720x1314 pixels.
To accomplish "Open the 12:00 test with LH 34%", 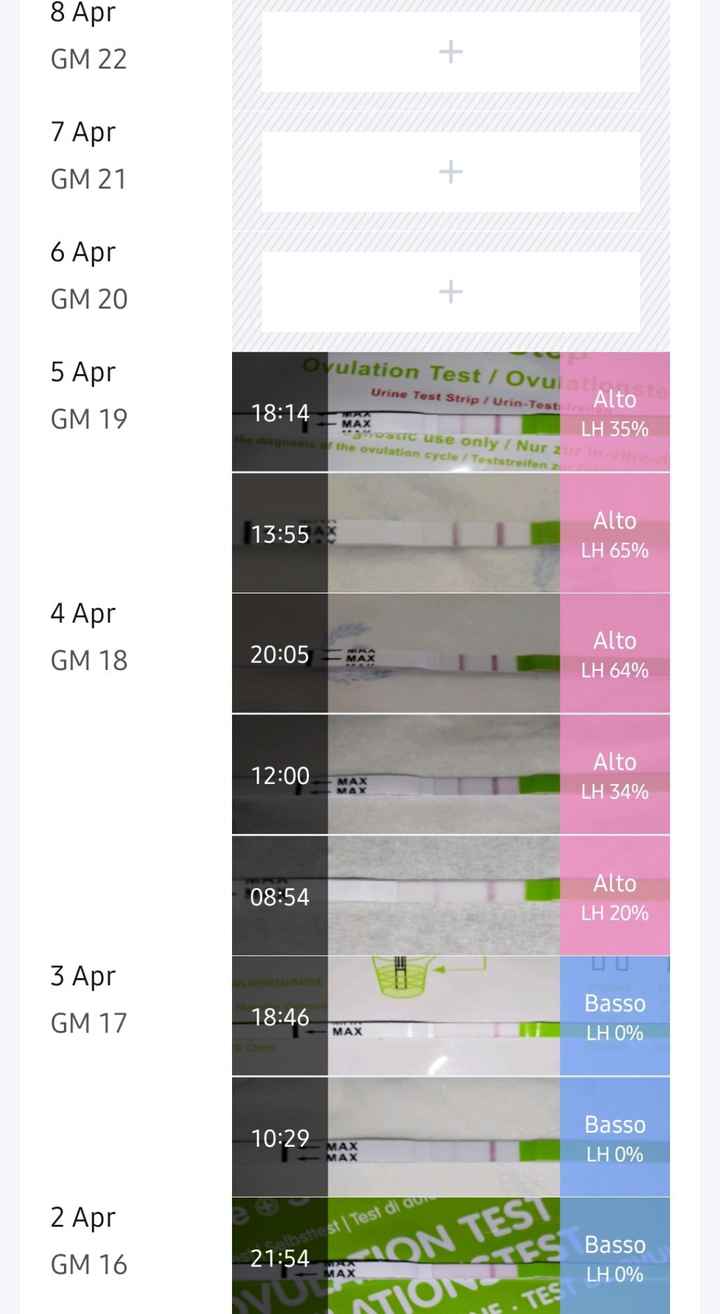I will [x=450, y=775].
